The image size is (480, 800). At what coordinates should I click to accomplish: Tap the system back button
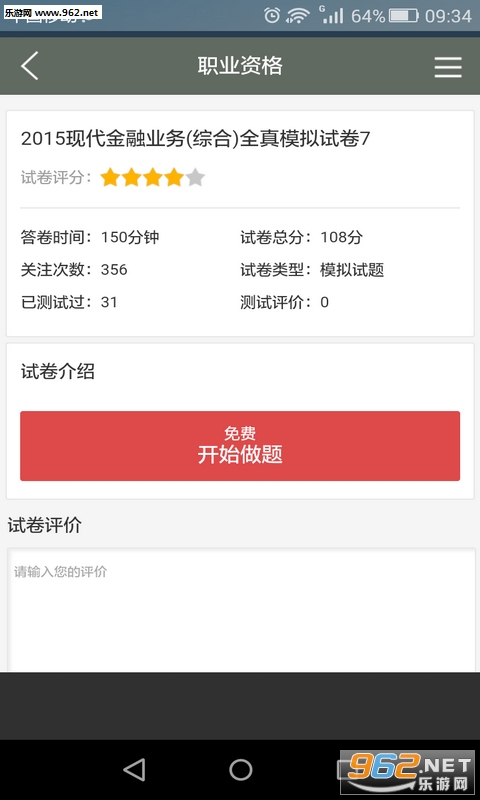tap(134, 769)
